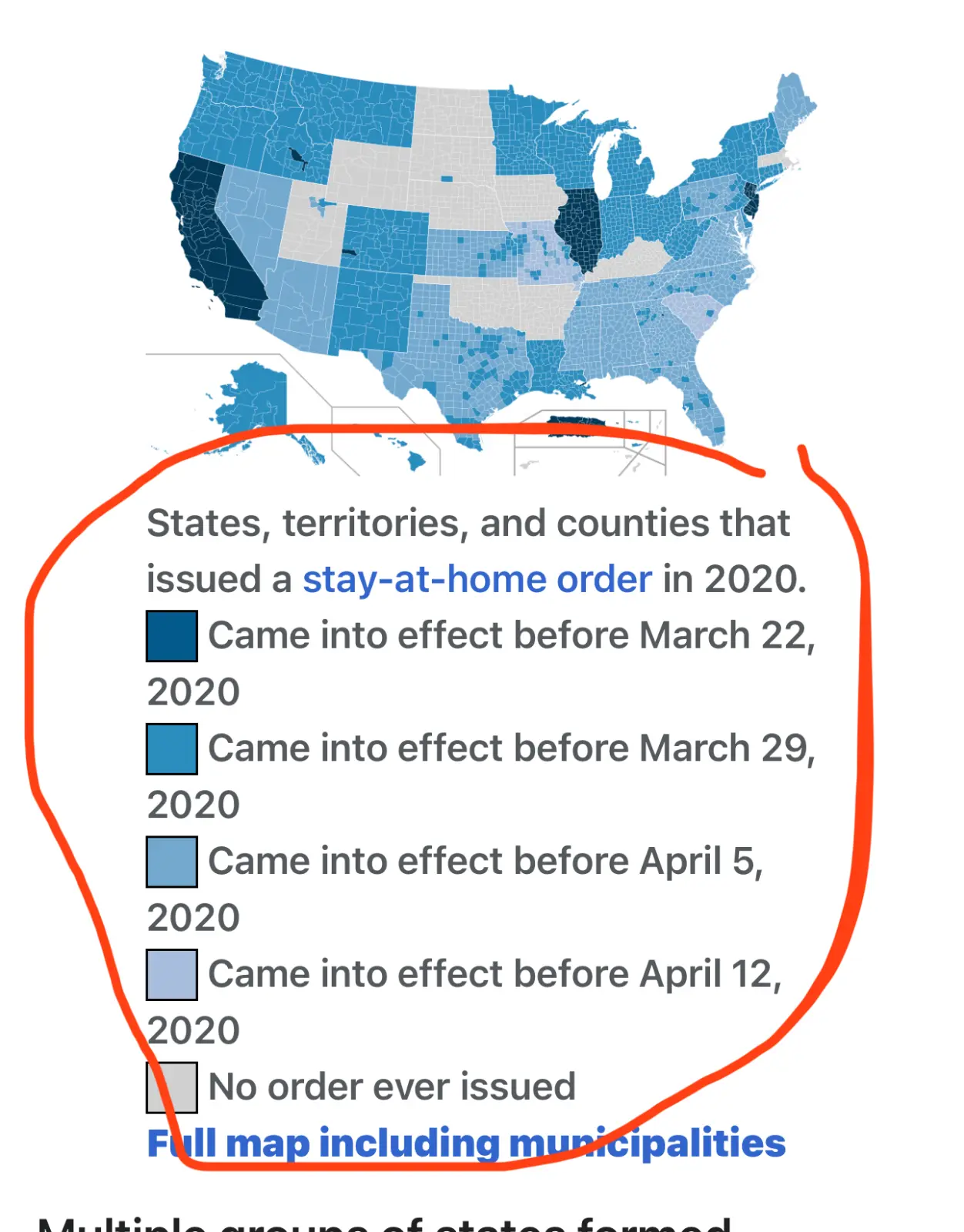Open Full map including municipalities link

(466, 1143)
